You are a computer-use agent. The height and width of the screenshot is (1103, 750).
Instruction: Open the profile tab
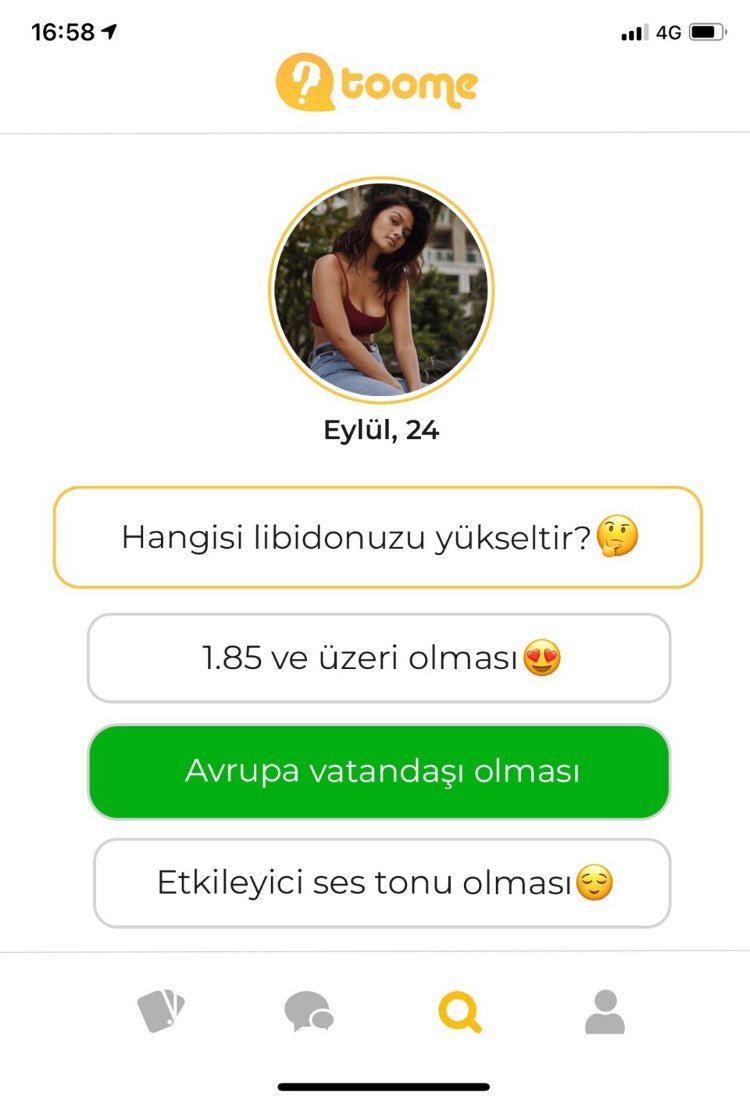click(x=605, y=1012)
